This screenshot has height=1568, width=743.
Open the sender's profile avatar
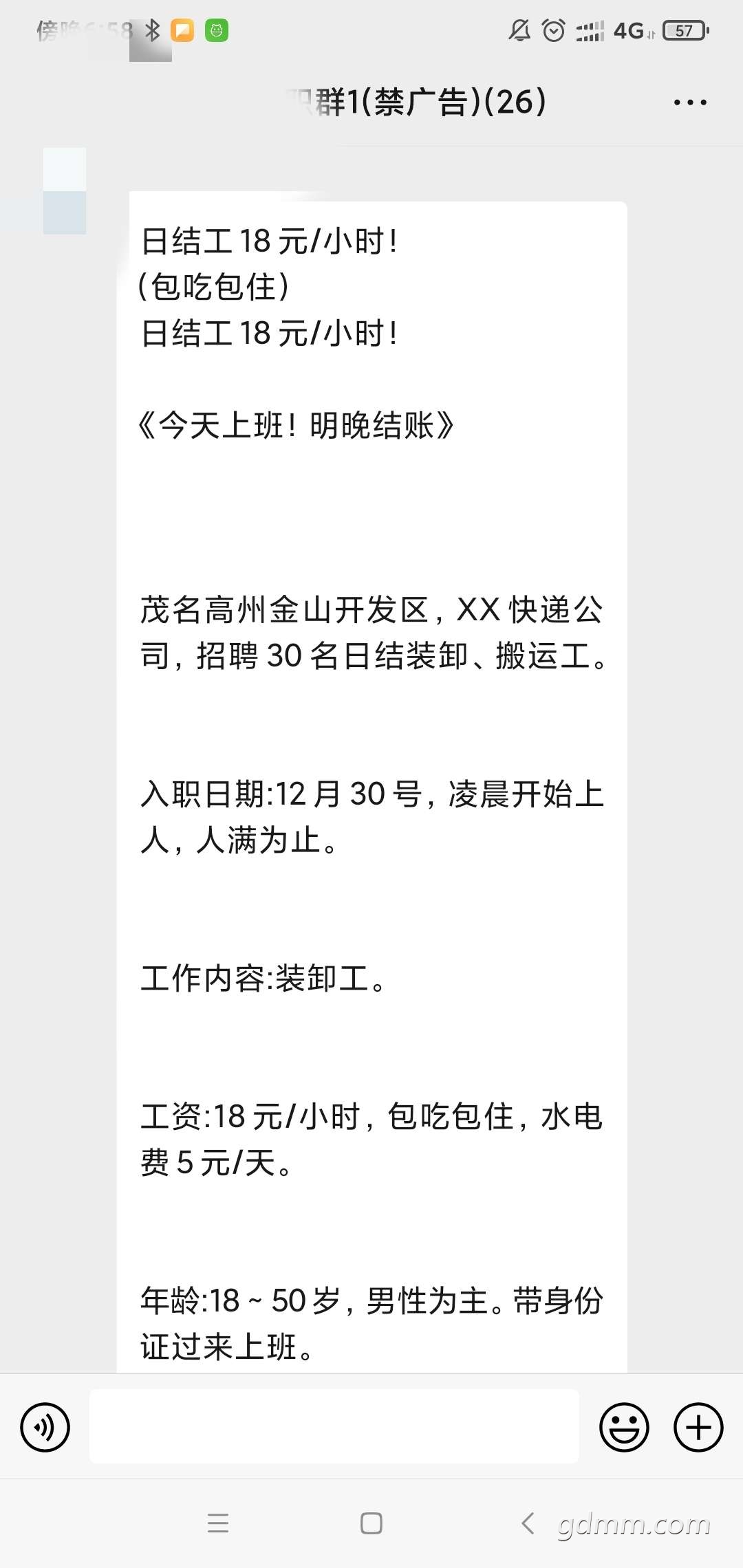click(x=65, y=191)
